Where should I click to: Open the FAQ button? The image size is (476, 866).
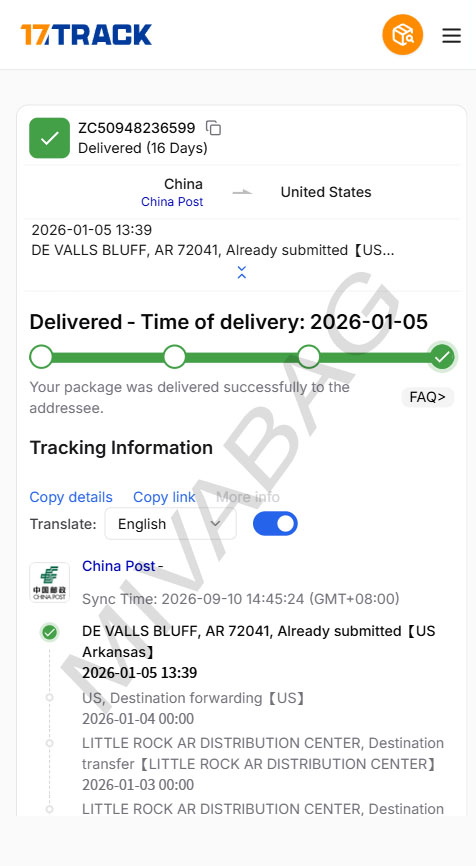pos(427,397)
